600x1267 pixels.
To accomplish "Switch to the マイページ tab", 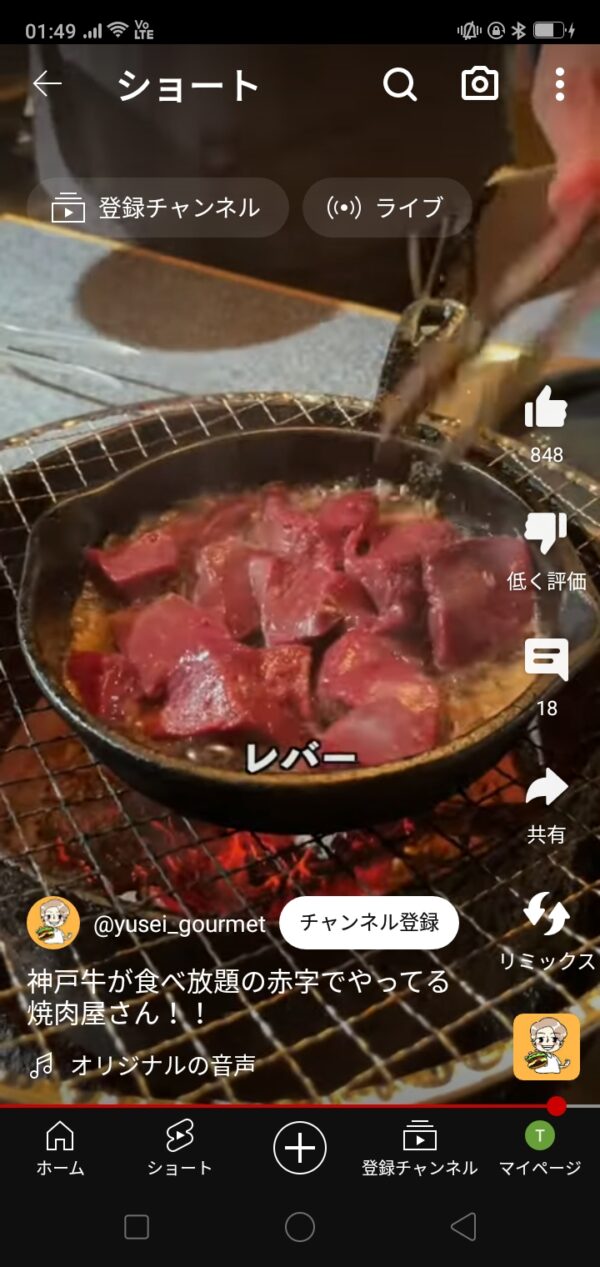I will coord(540,1148).
